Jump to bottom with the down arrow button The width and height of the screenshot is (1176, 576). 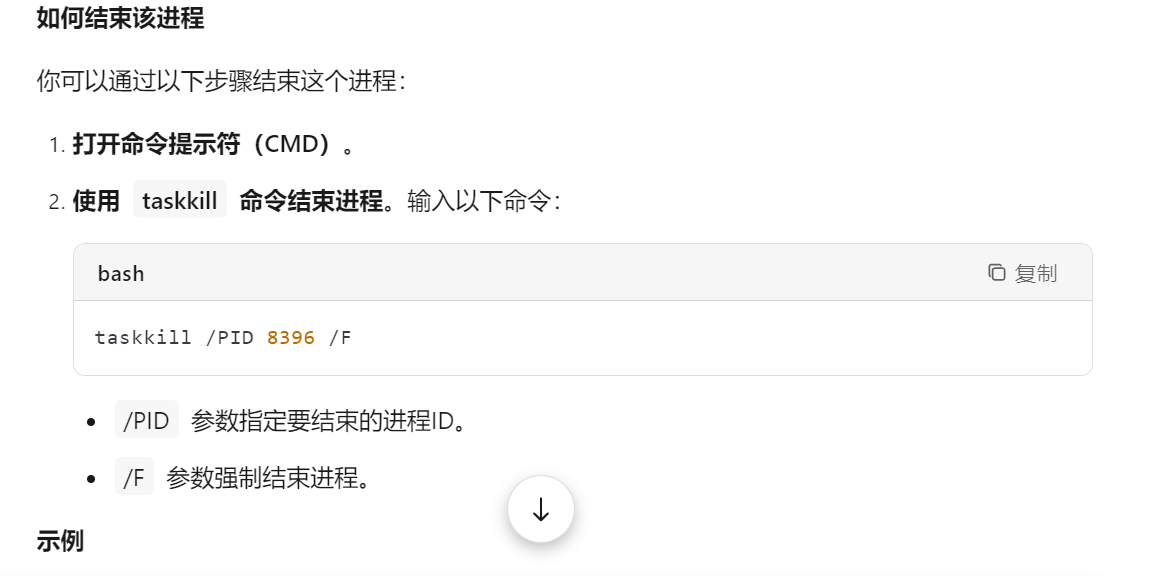tap(541, 510)
